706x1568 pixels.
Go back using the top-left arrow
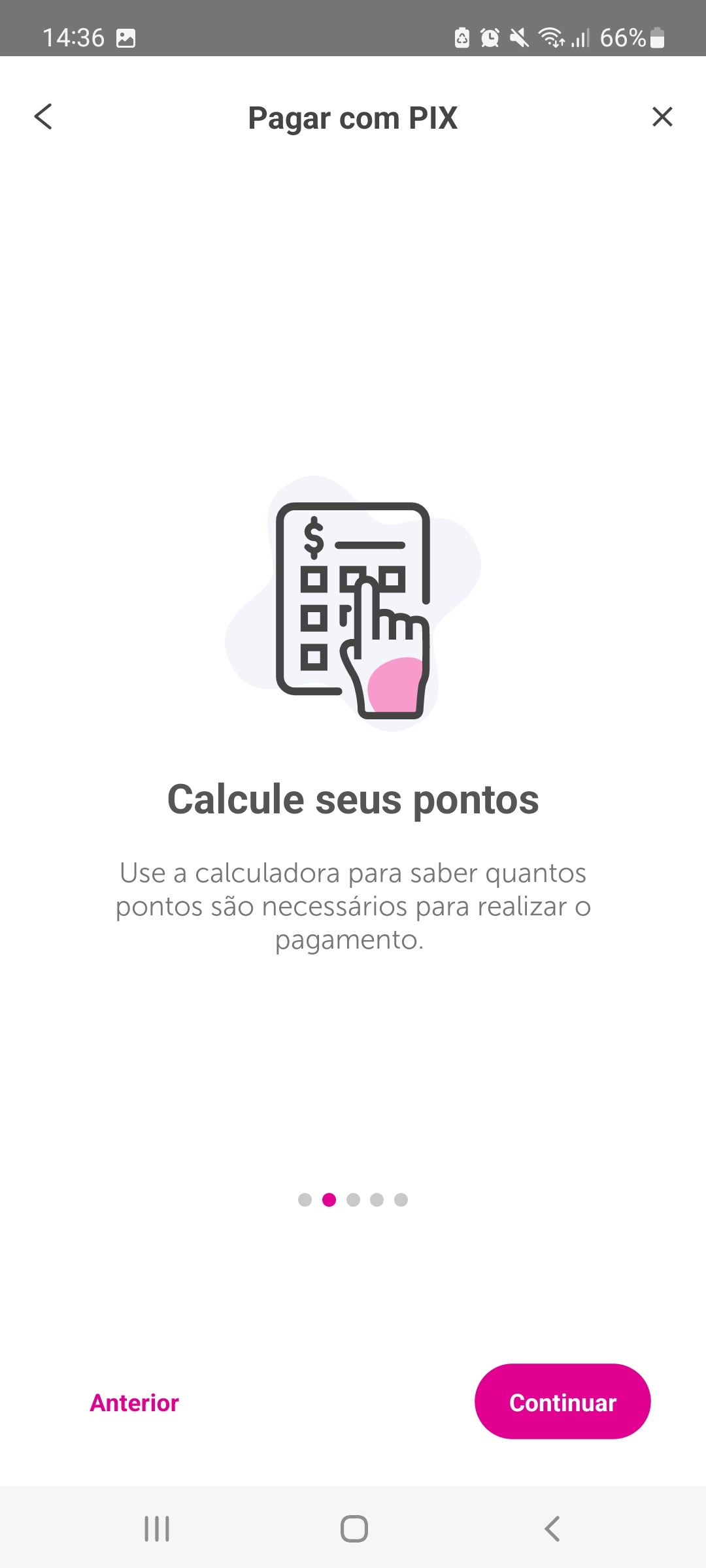click(x=43, y=117)
